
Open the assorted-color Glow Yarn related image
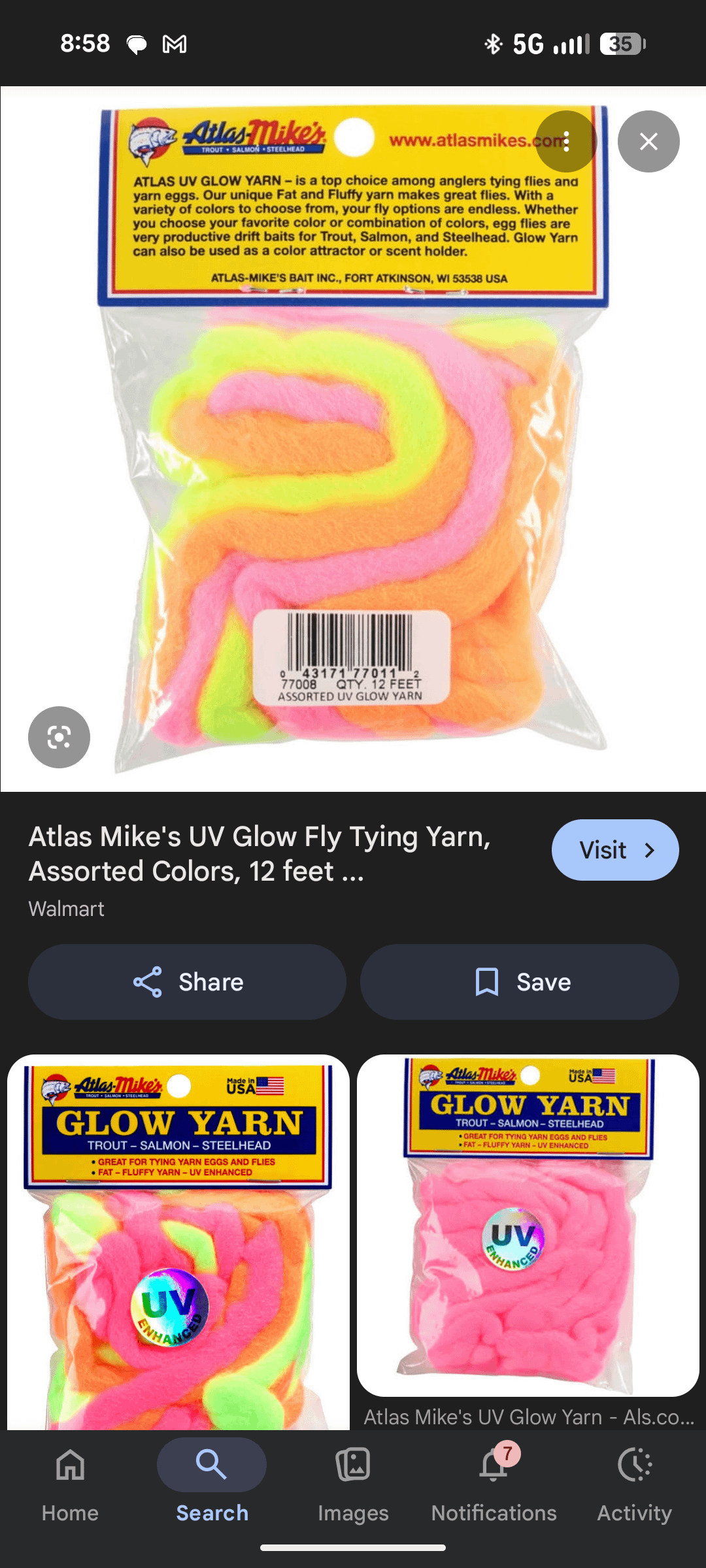[x=178, y=1241]
